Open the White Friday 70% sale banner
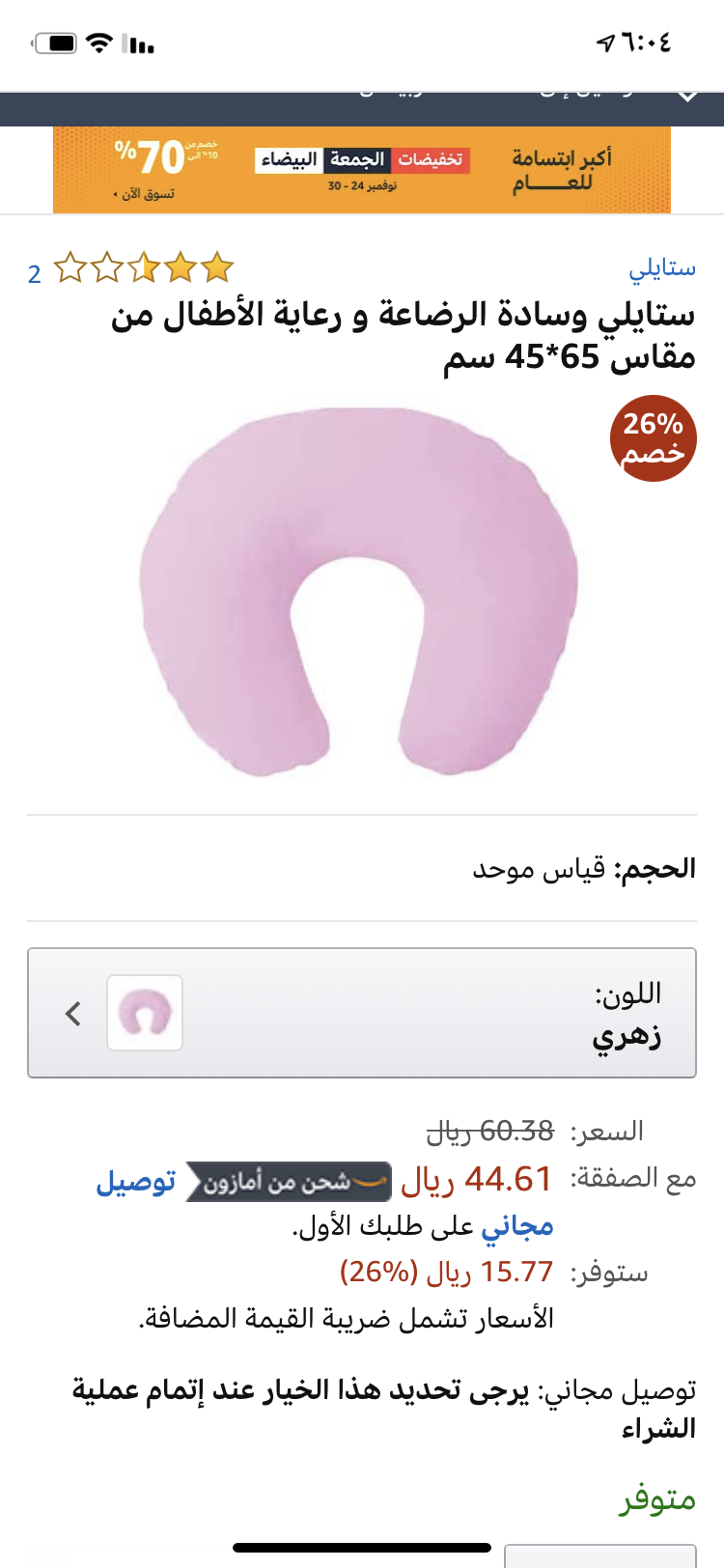Screen dimensions: 724x1568 362,170
